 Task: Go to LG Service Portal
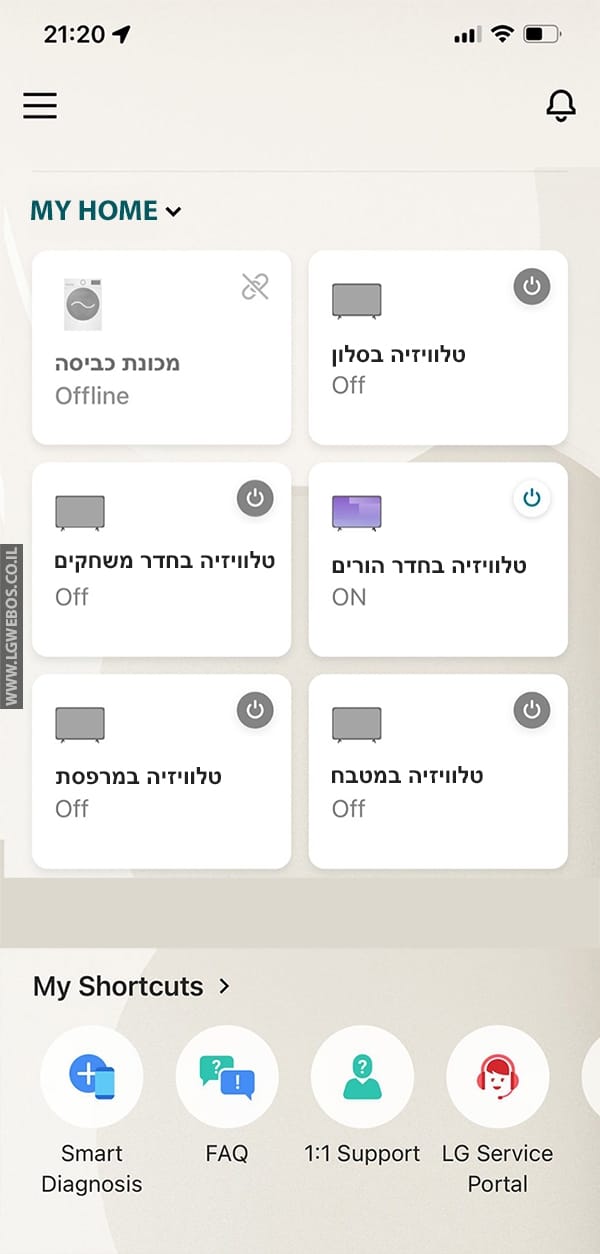coord(497,1078)
